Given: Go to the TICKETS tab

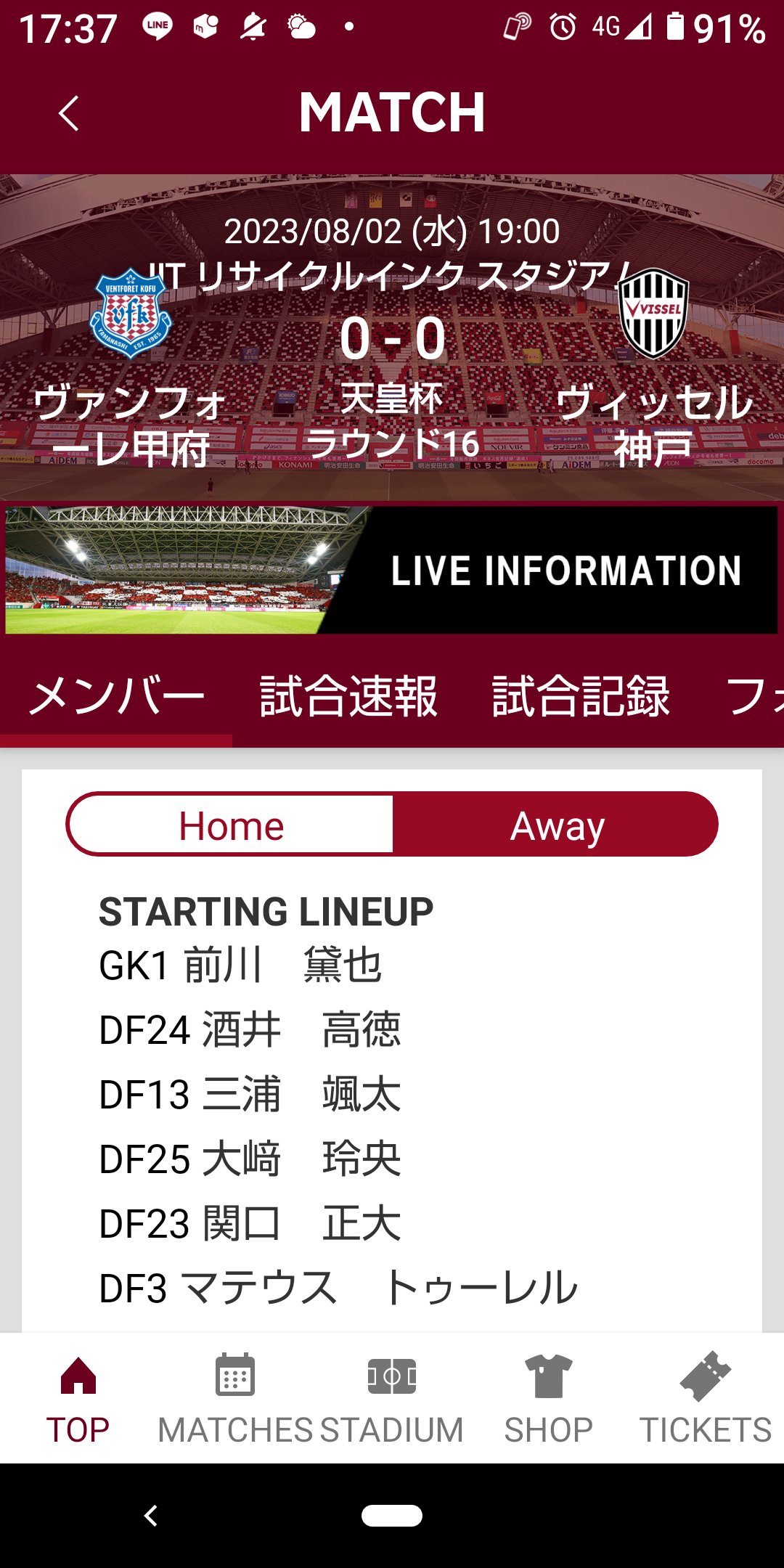Looking at the screenshot, I should click(x=705, y=1398).
